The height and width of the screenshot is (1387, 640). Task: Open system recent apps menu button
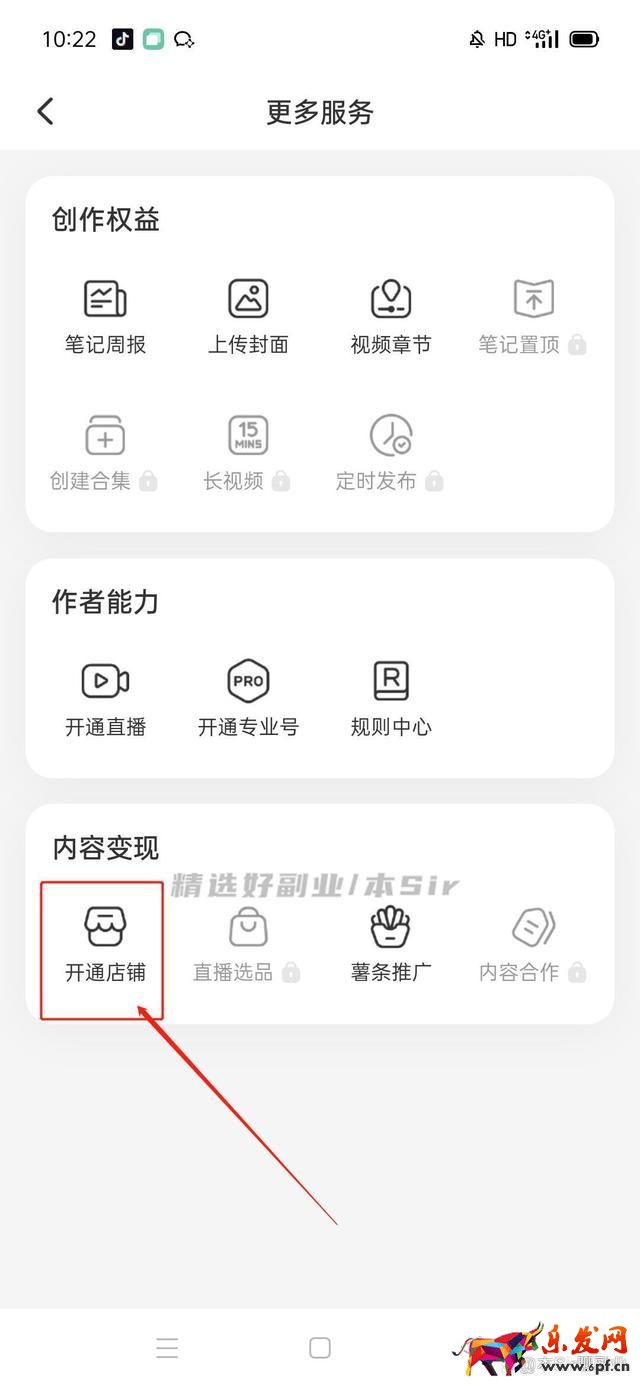pos(167,1348)
